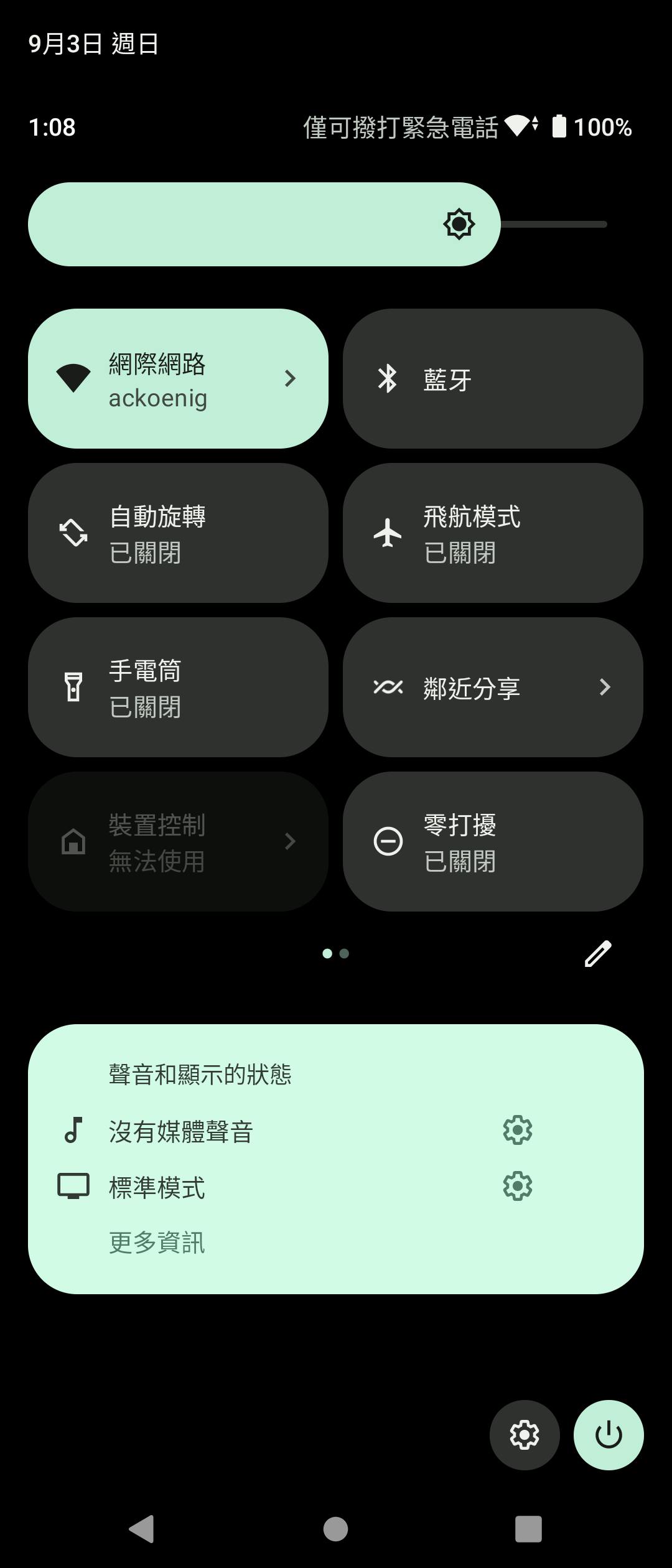Enable 自動旋轉 auto-rotate

(x=178, y=533)
